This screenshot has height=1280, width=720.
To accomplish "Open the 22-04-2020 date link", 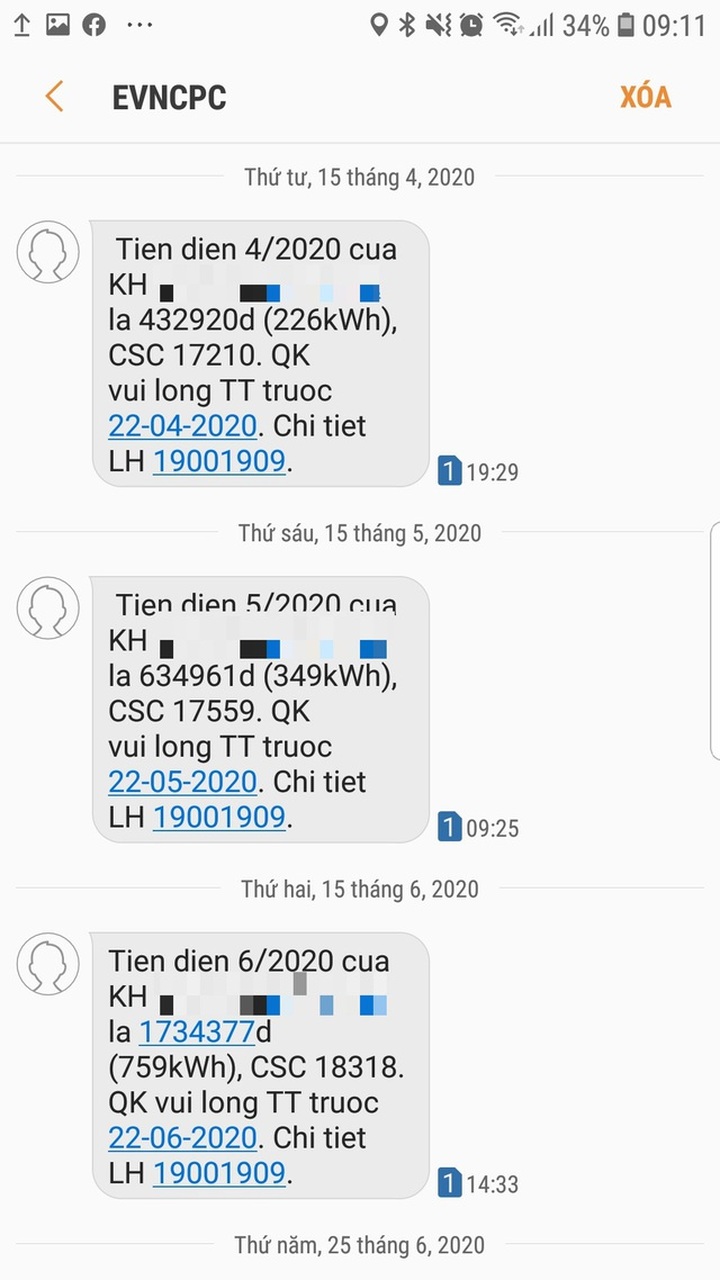I will coord(182,425).
